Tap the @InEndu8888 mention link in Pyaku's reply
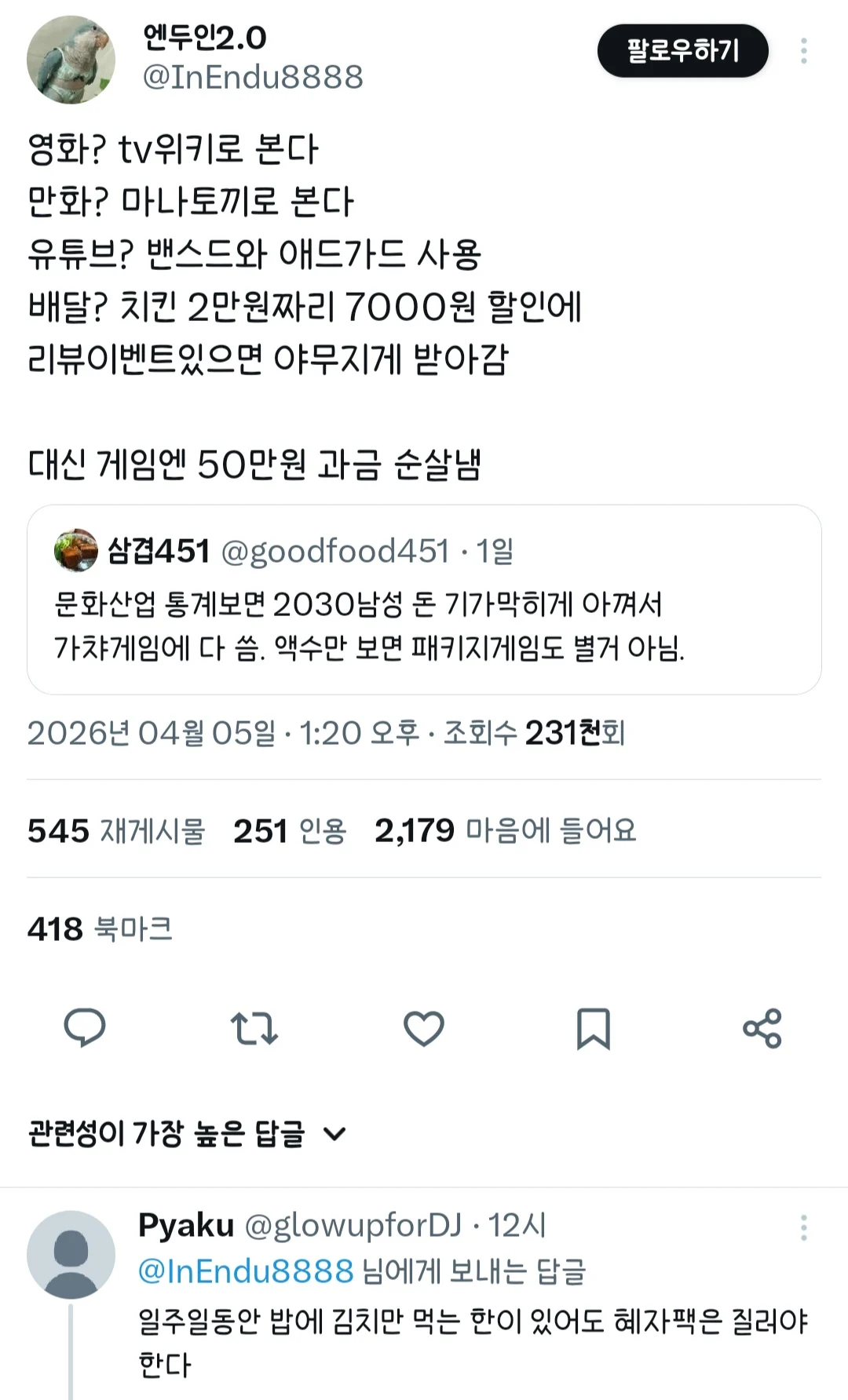 pyautogui.click(x=246, y=1271)
